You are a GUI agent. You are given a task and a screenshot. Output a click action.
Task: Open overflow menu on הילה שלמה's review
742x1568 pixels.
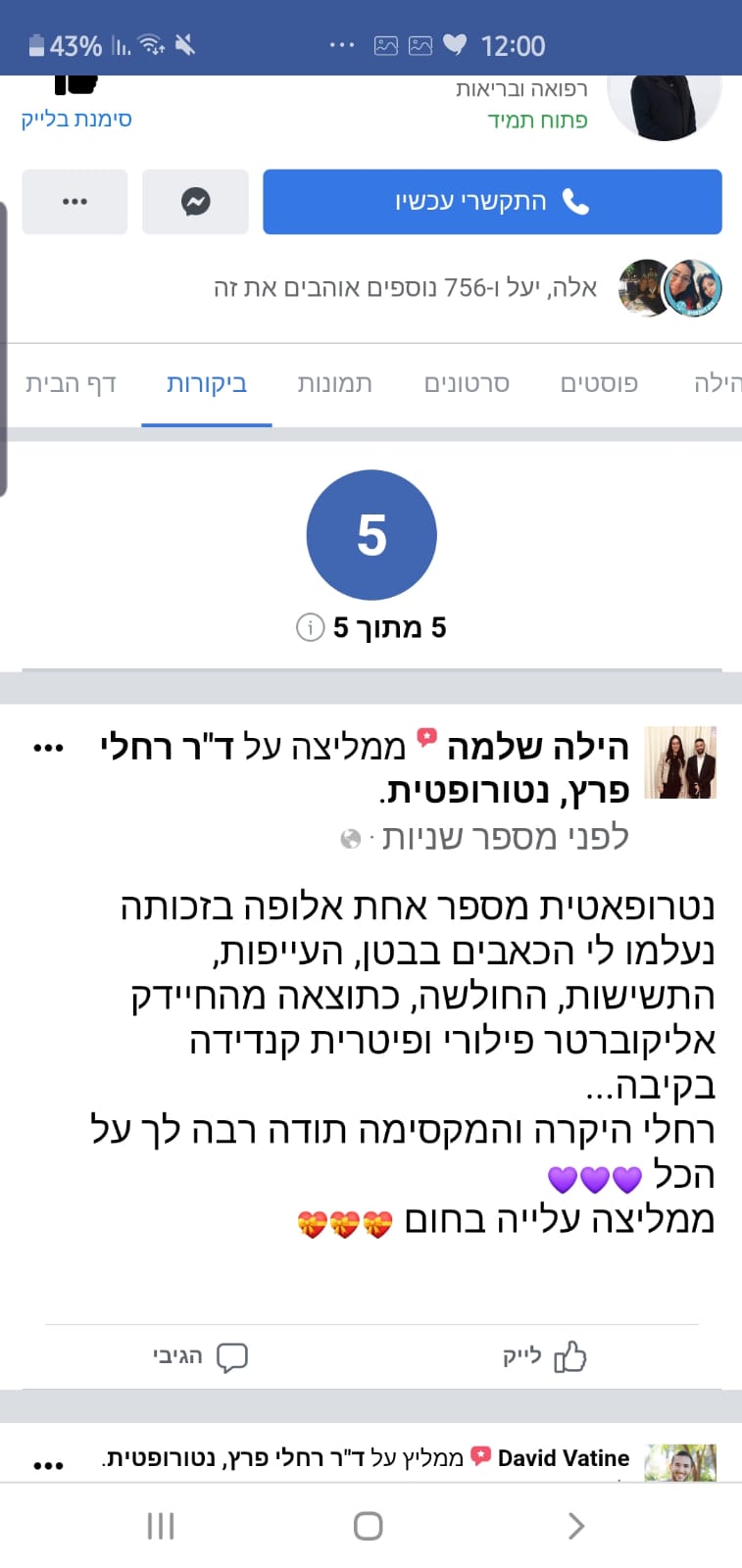[48, 748]
